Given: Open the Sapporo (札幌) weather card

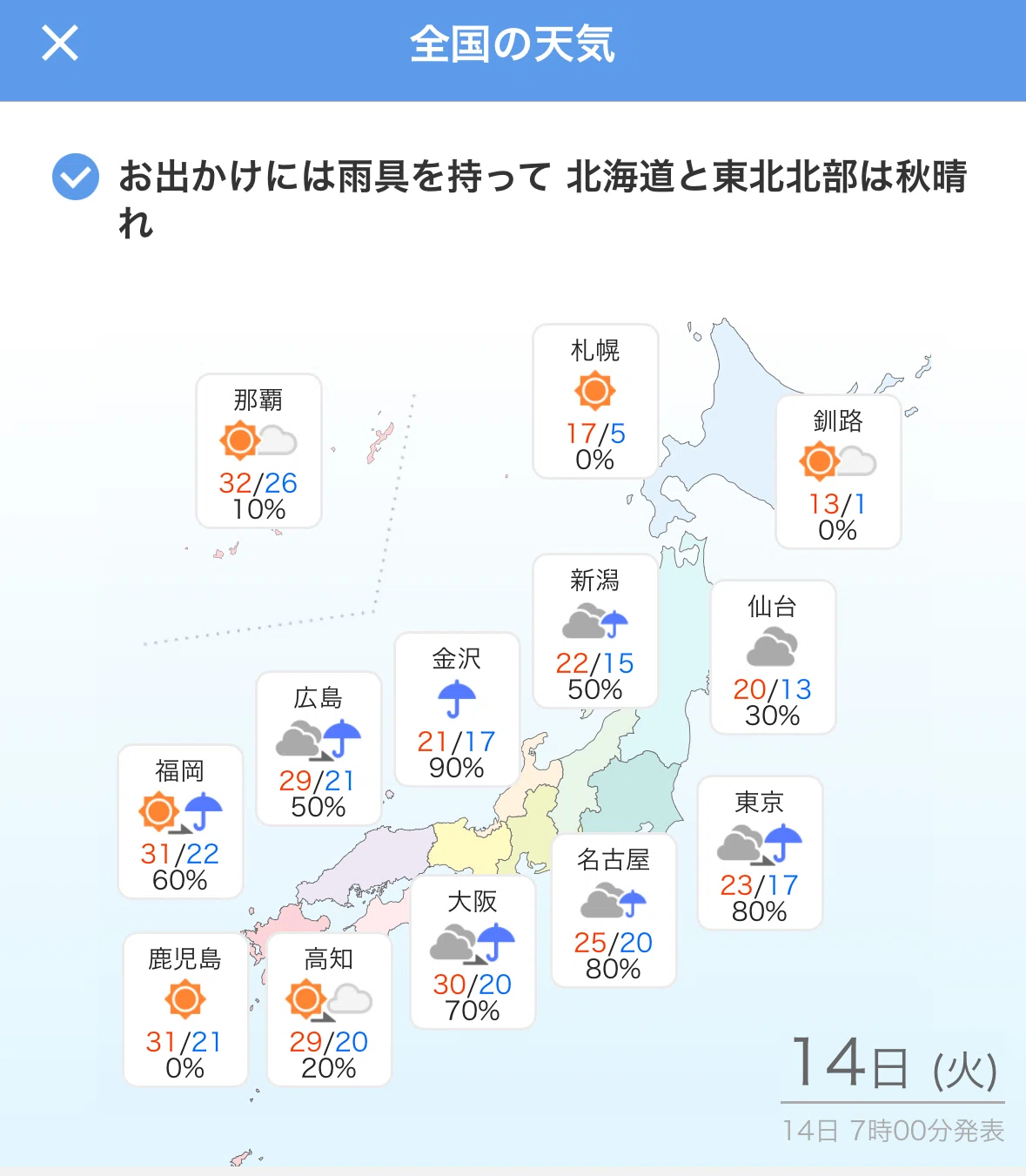Looking at the screenshot, I should click(x=595, y=401).
